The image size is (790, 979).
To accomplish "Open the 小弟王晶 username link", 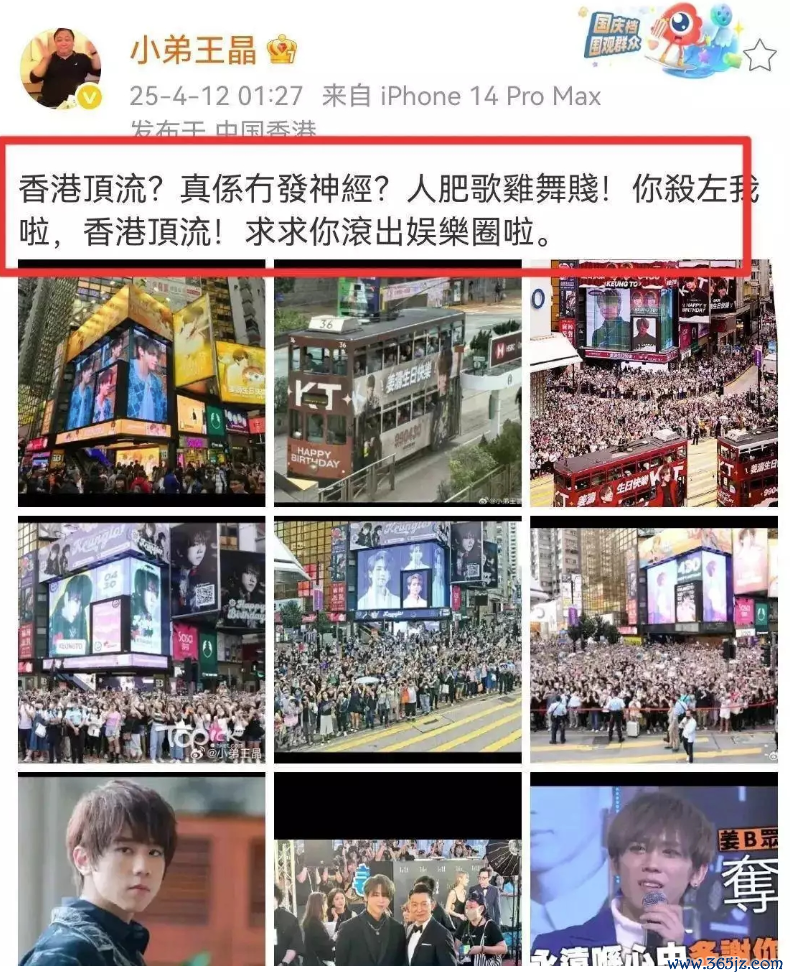I will tap(192, 50).
